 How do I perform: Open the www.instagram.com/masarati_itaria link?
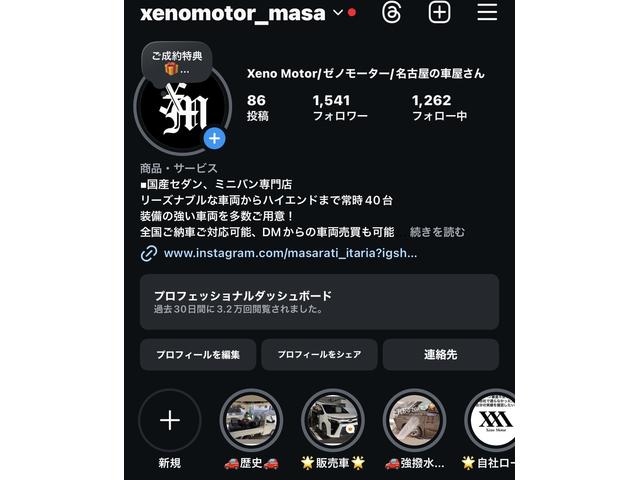click(290, 253)
